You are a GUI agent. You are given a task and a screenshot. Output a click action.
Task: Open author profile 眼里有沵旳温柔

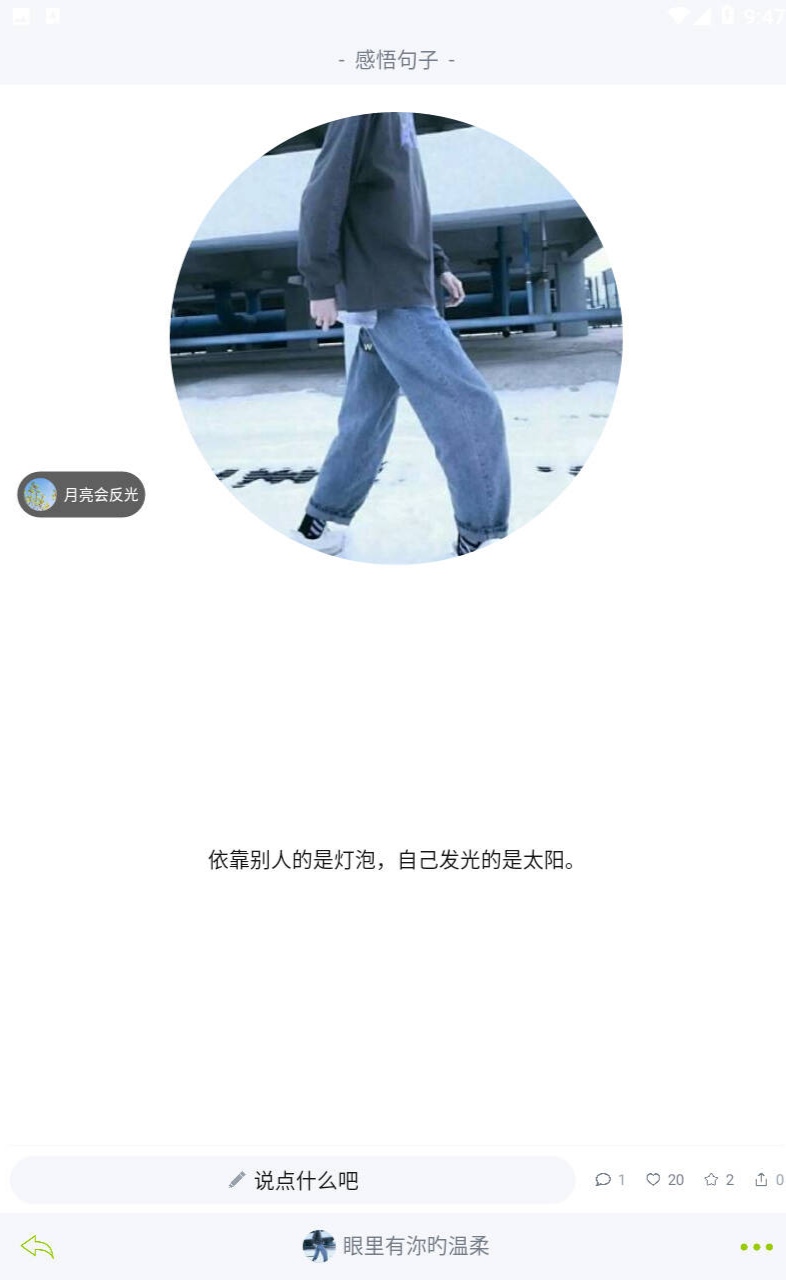pos(396,1246)
